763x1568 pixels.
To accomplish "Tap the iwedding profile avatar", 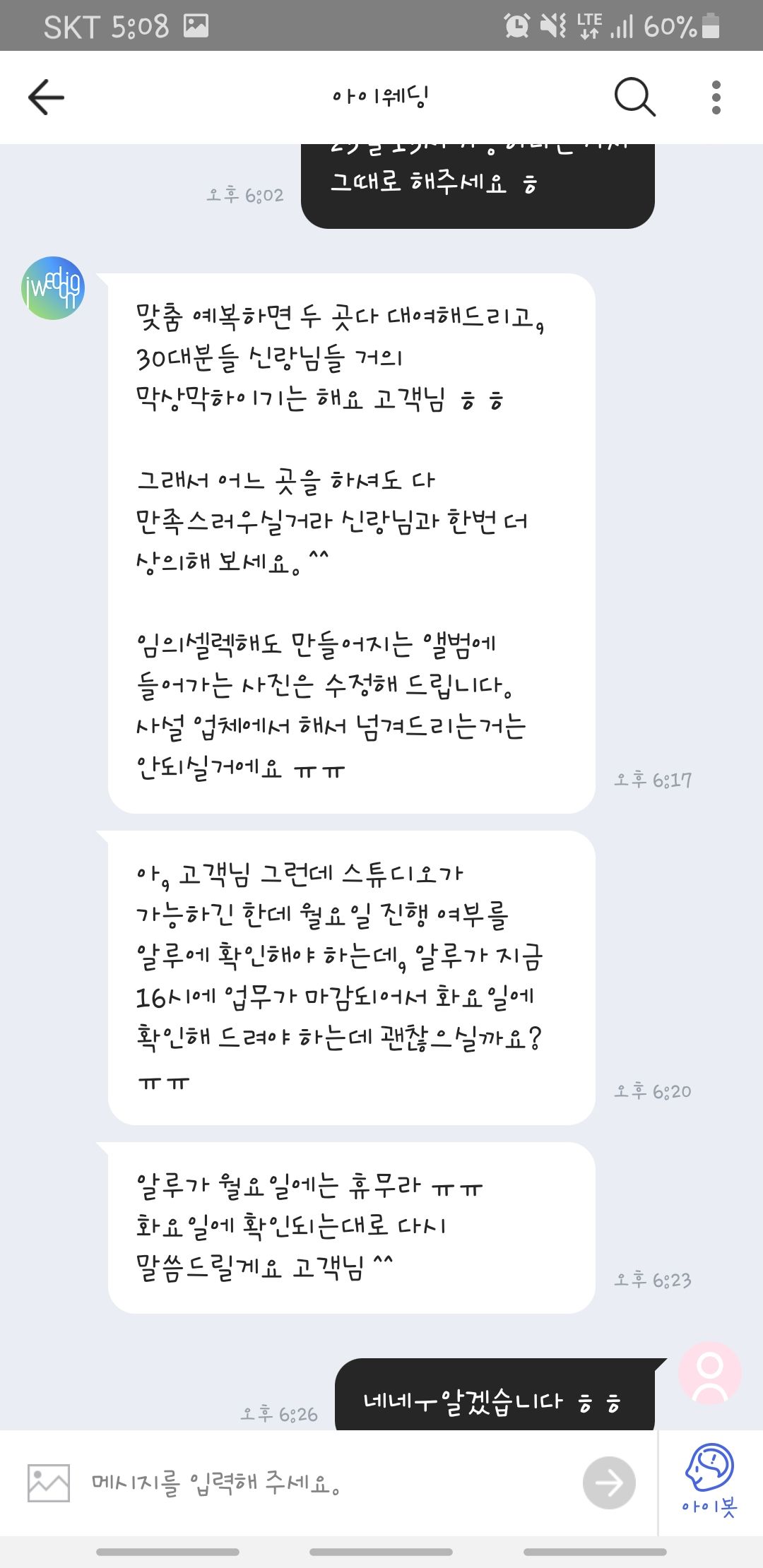I will [53, 288].
